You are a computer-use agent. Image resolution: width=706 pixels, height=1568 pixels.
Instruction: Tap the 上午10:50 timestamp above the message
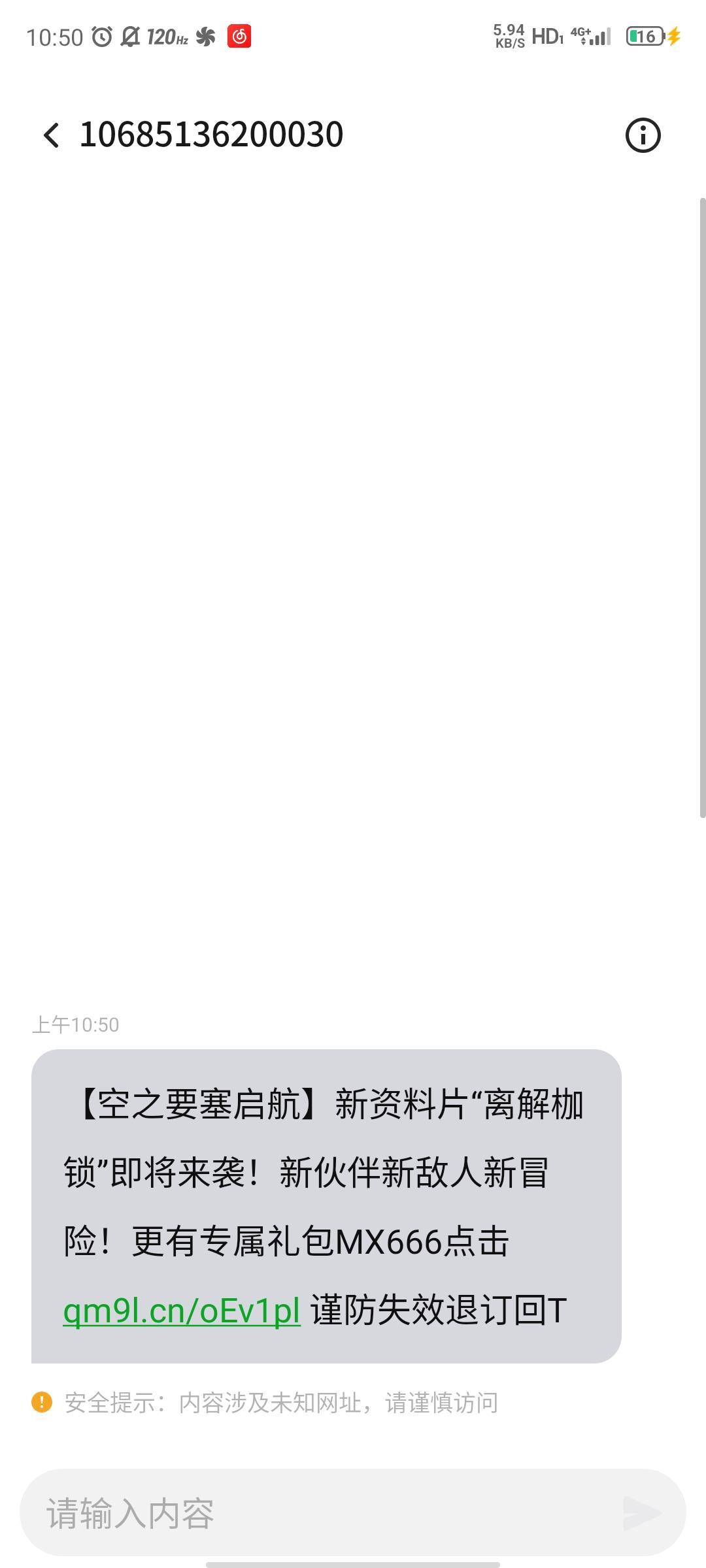click(x=76, y=1024)
